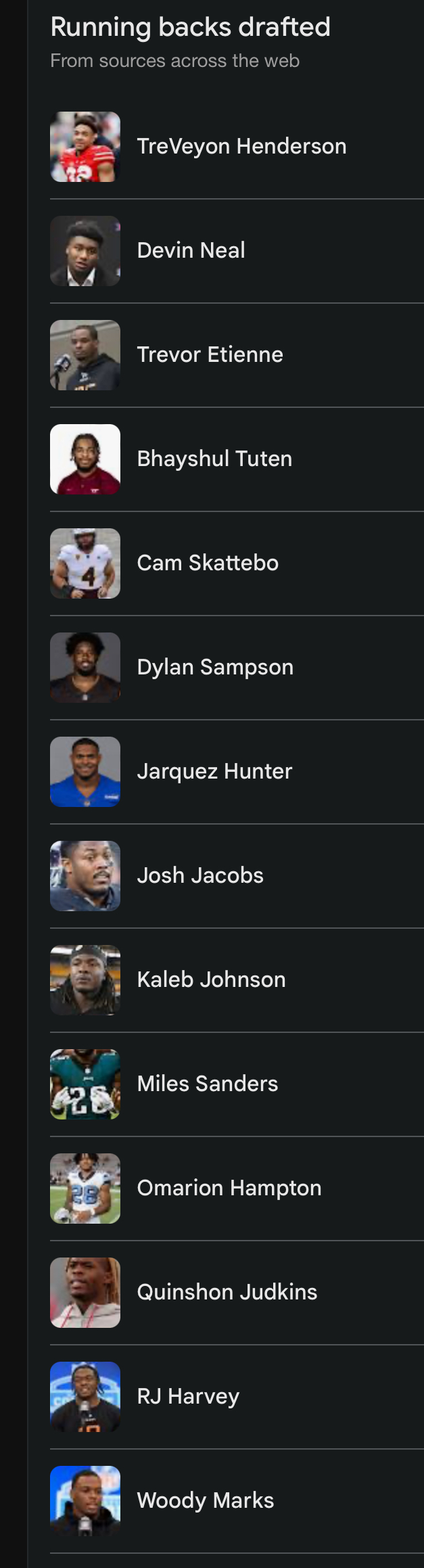Select Jarquez Hunter
This screenshot has width=424, height=1568.
pyautogui.click(x=214, y=772)
